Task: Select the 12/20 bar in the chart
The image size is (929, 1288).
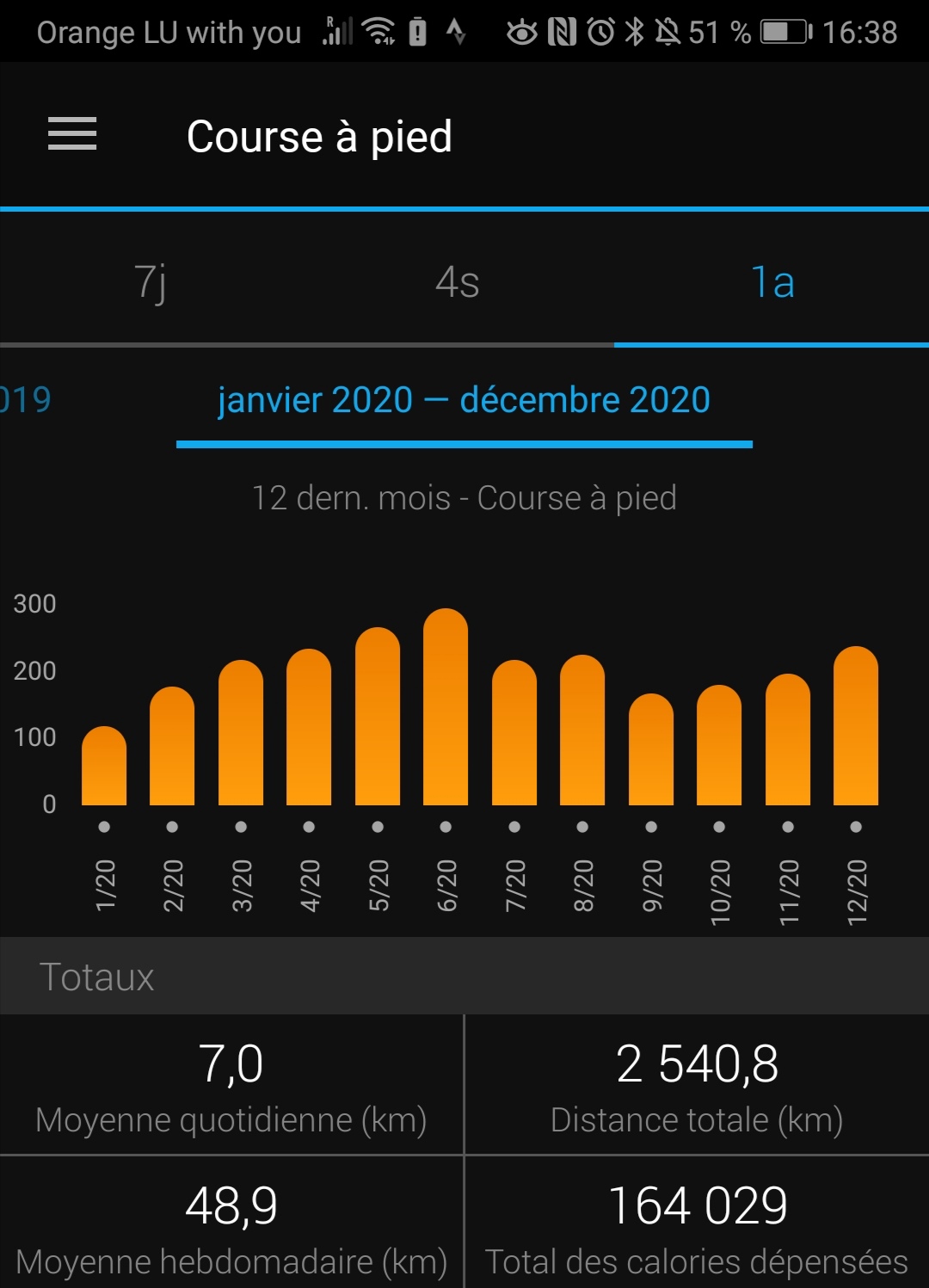Action: click(x=856, y=727)
